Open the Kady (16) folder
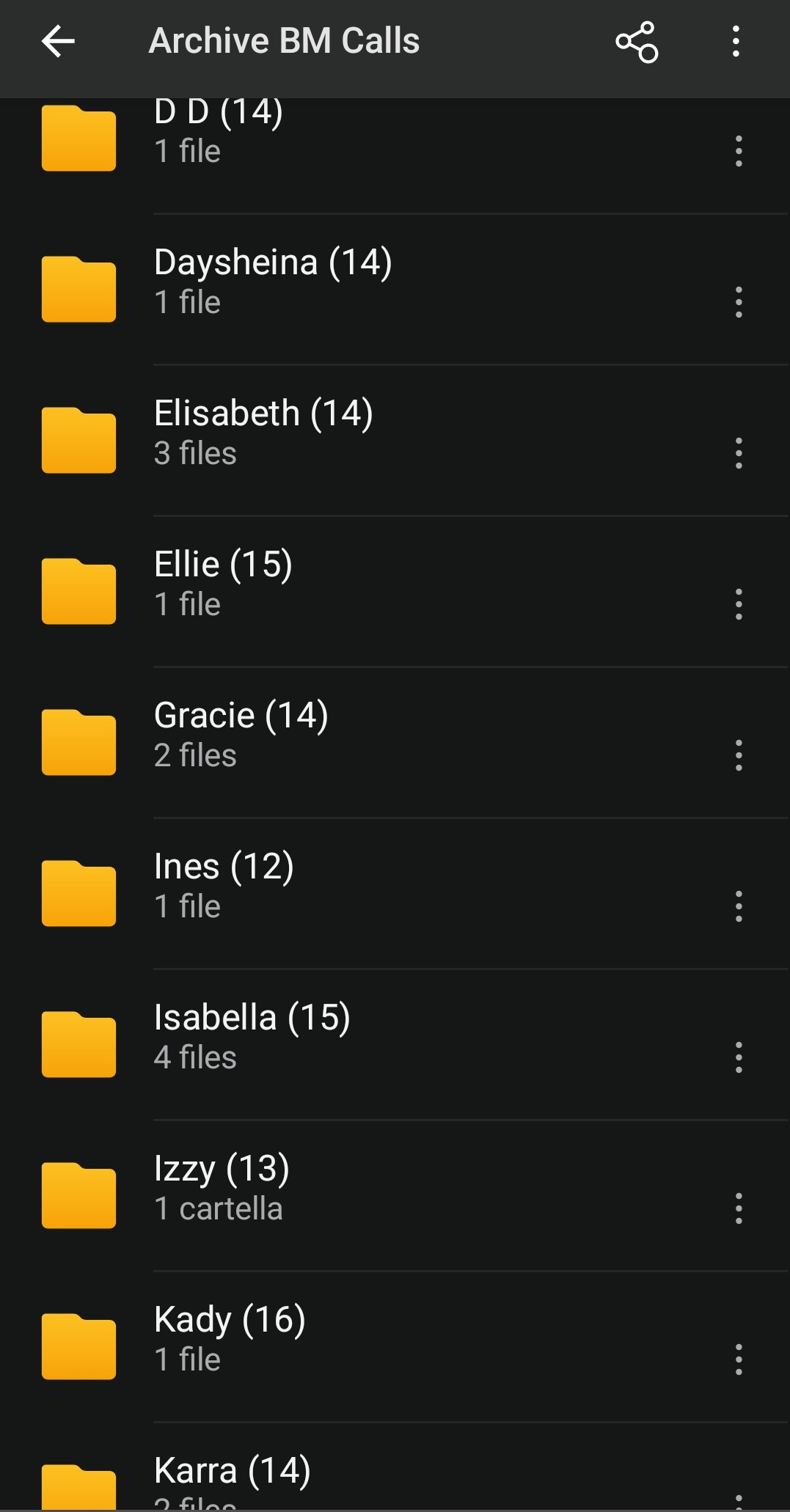Viewport: 790px width, 1512px height. (x=293, y=1340)
